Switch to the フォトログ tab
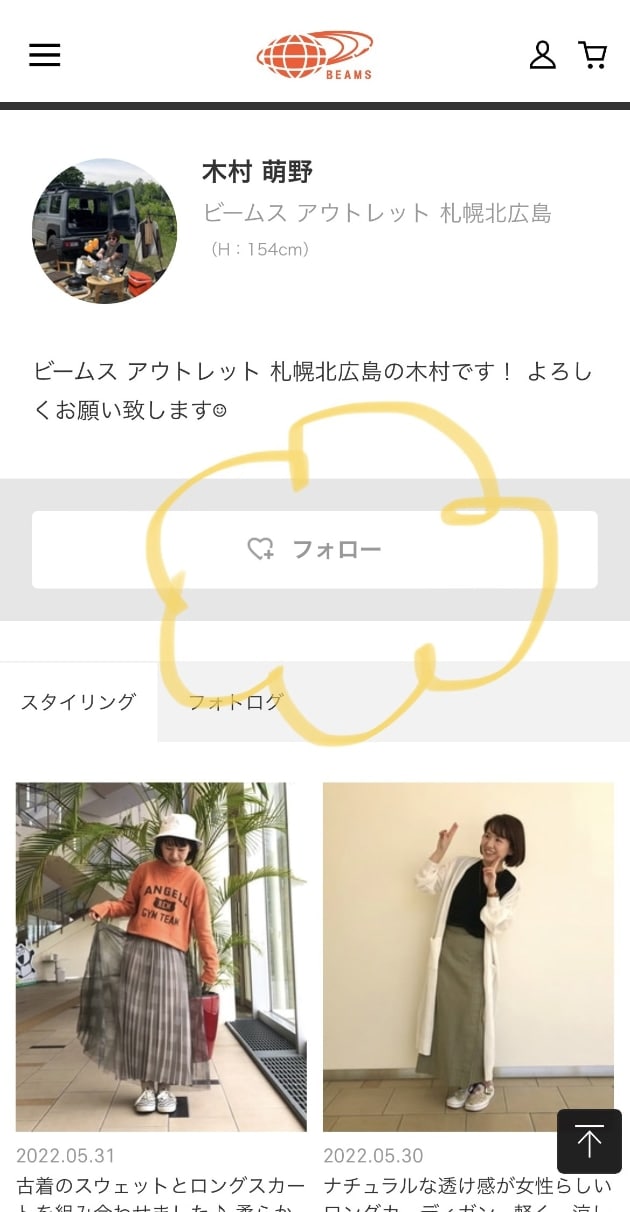This screenshot has height=1212, width=630. pyautogui.click(x=236, y=702)
